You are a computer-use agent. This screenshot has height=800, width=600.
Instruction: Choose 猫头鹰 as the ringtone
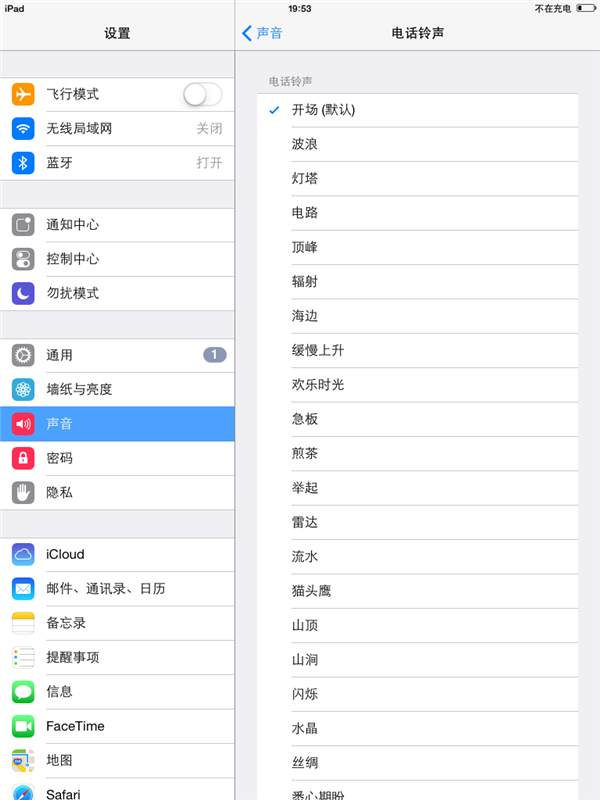pyautogui.click(x=417, y=591)
